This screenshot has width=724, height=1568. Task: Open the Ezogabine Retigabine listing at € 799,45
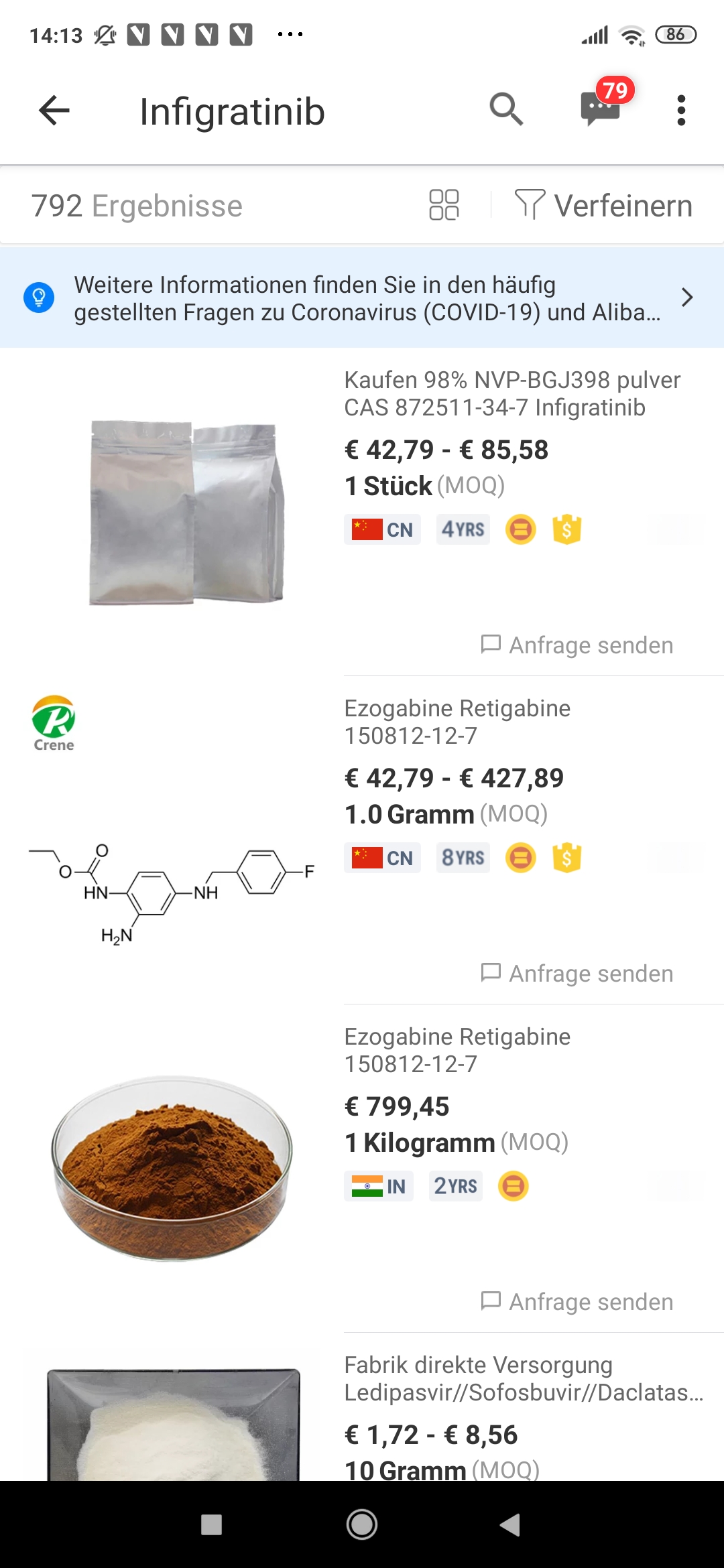pos(457,1050)
